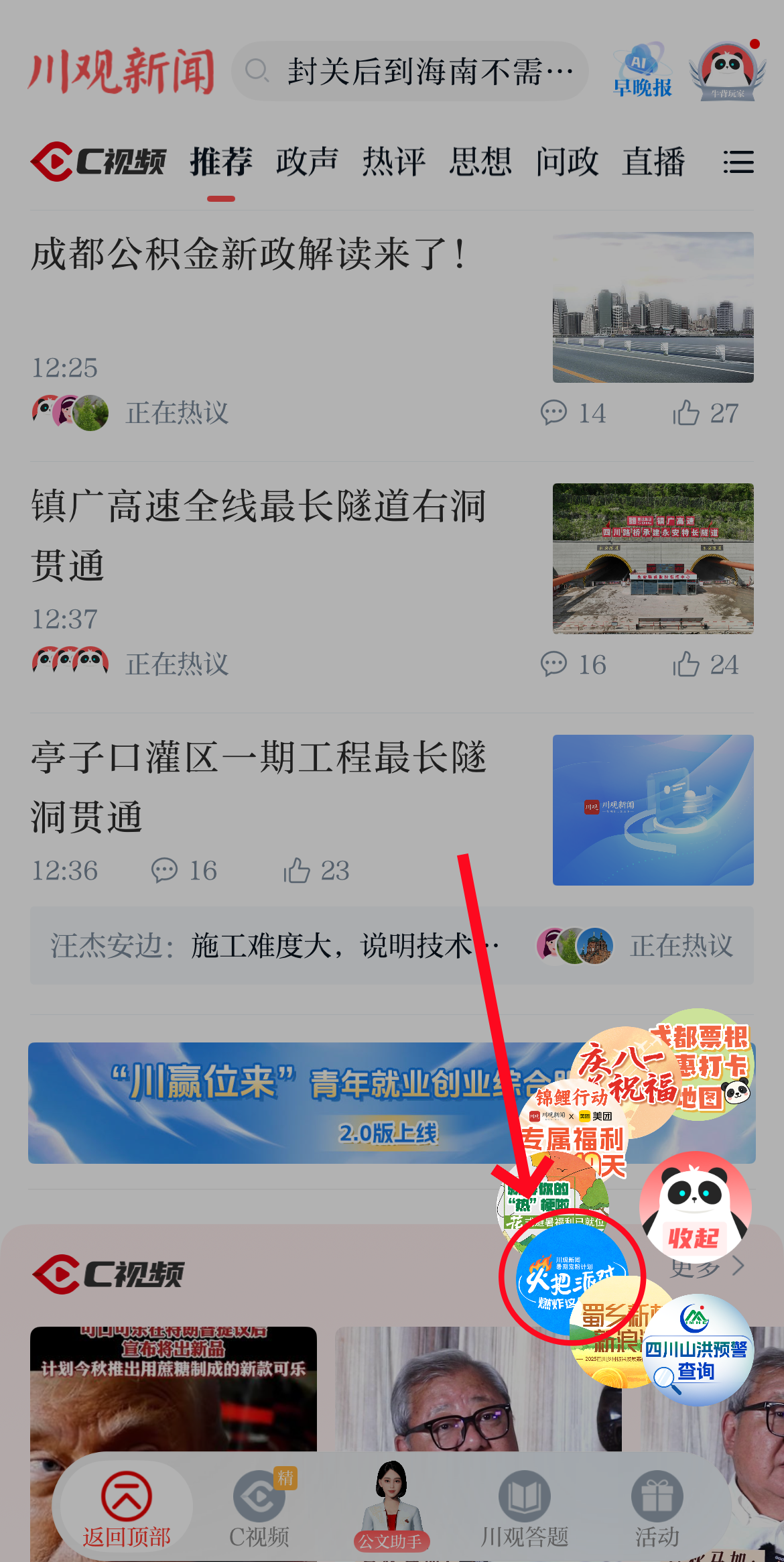The height and width of the screenshot is (1562, 784).
Task: Switch to the C视频 top tab
Action: coord(99,162)
